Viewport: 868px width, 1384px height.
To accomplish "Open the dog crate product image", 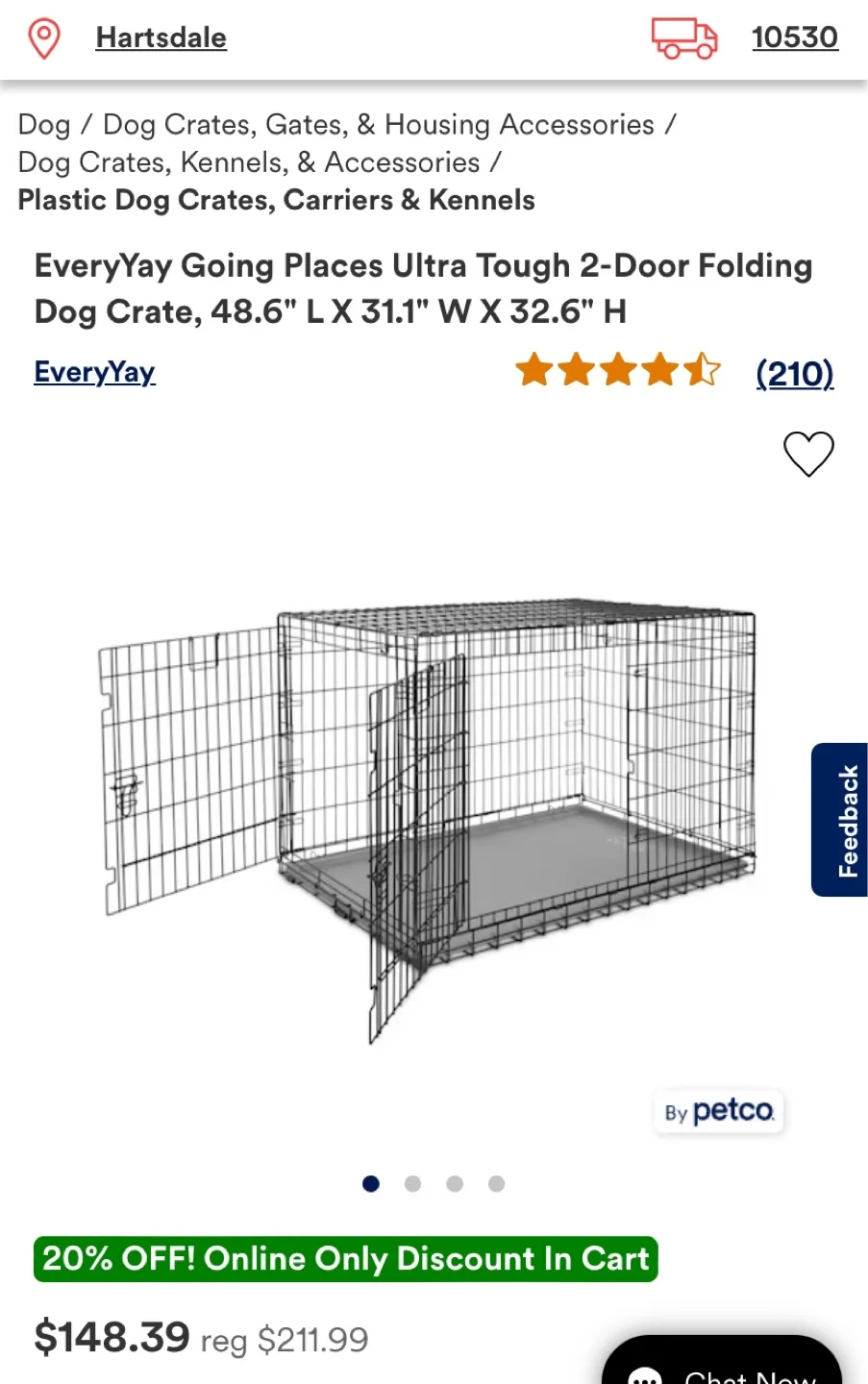I will pos(428,817).
